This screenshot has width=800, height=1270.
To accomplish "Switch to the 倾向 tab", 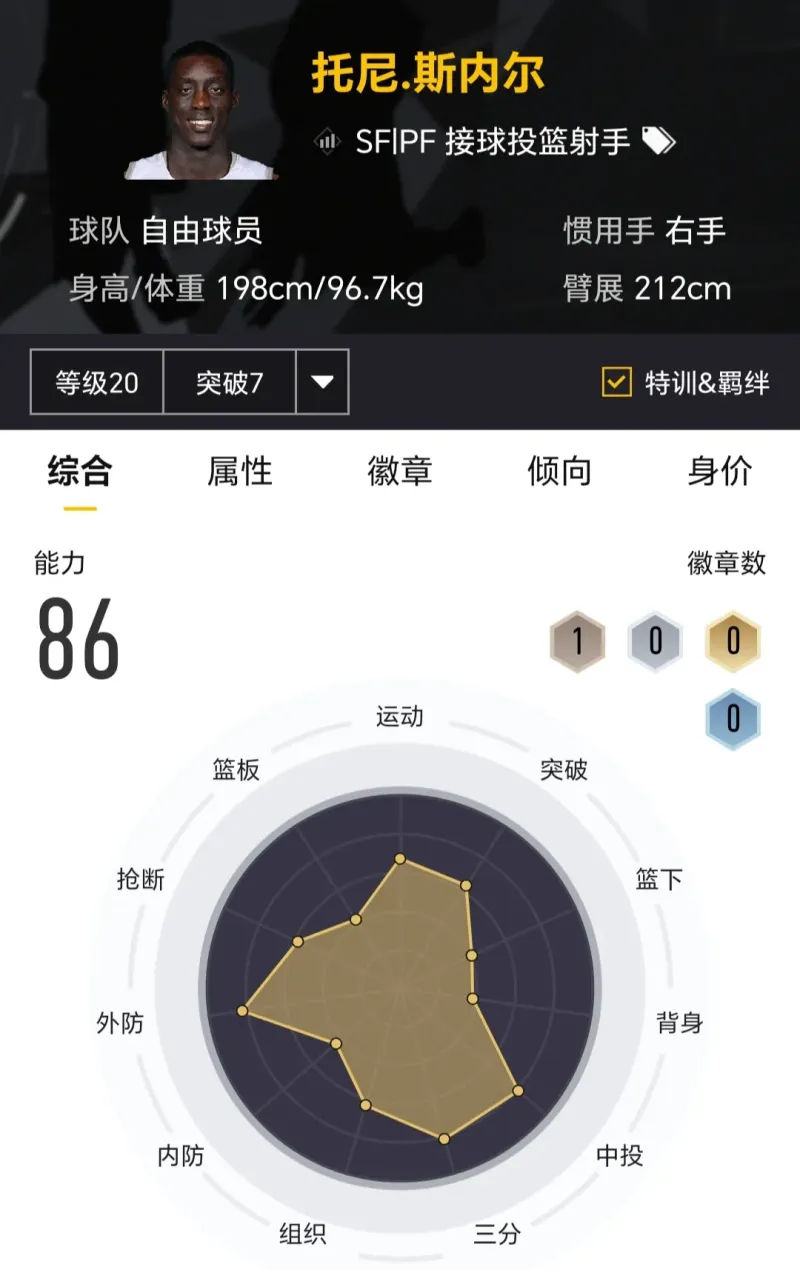I will pos(559,471).
